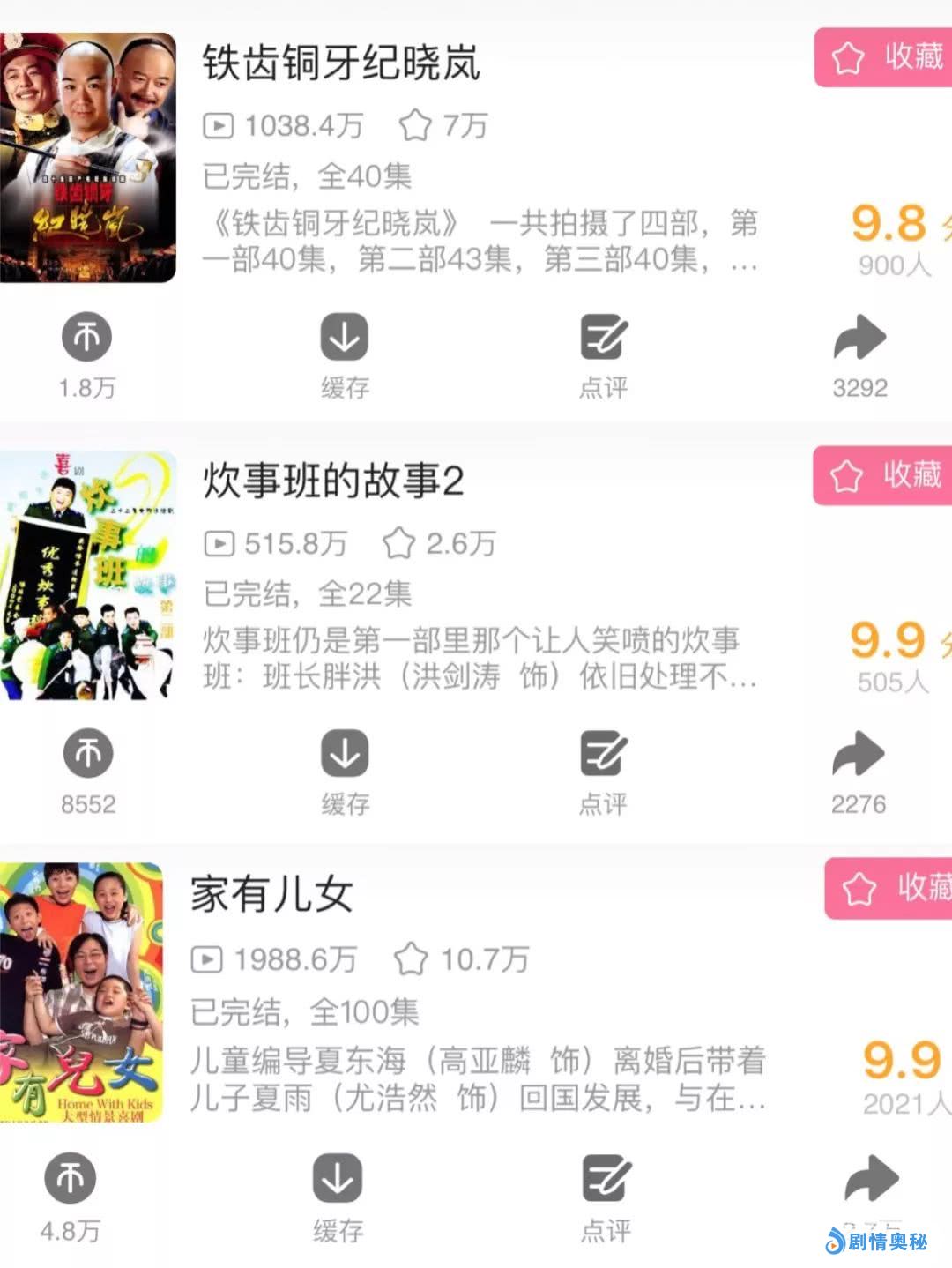The image size is (952, 1268).
Task: Download 铁齿铜牙纪晓岚 via 缓存
Action: [344, 339]
